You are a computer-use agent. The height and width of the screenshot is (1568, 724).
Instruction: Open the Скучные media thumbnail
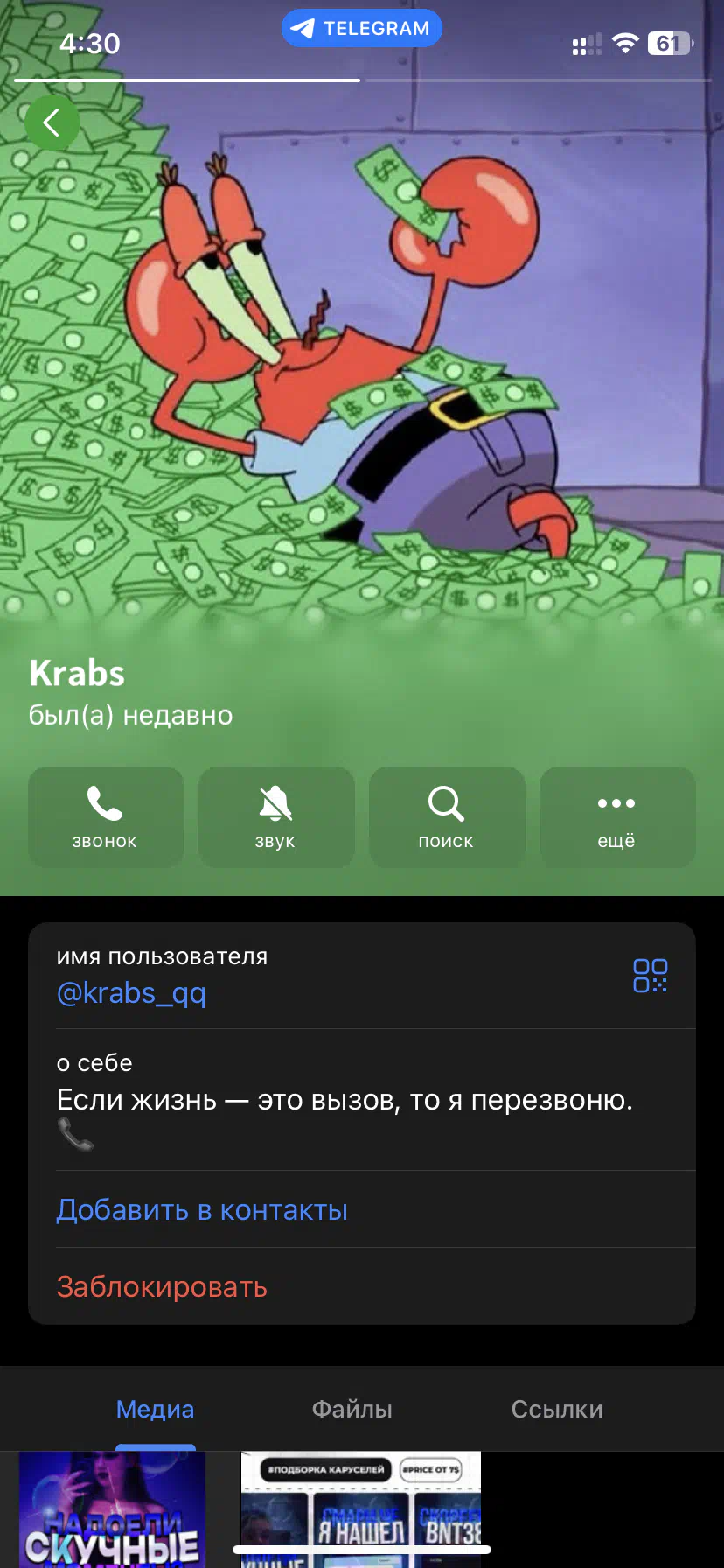point(112,1509)
